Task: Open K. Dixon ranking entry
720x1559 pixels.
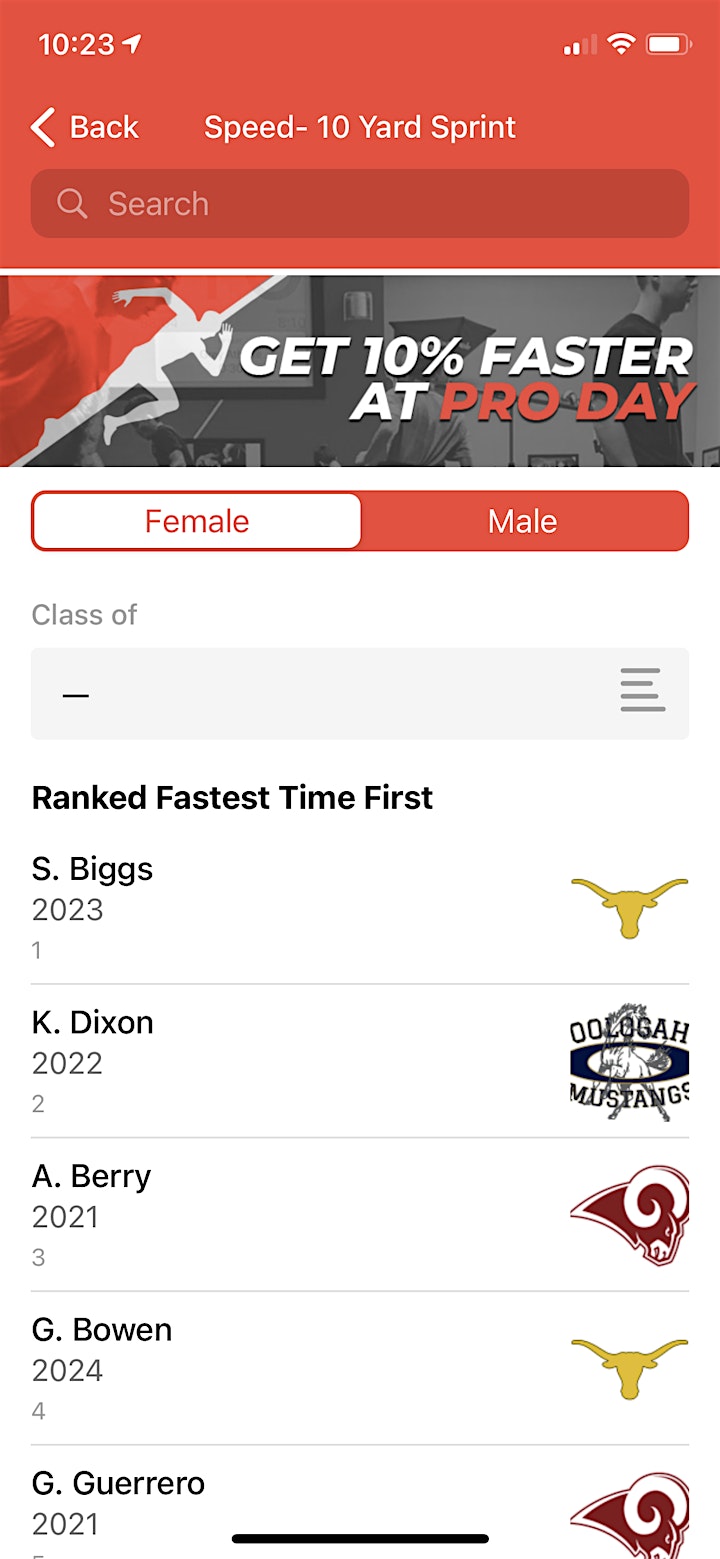Action: (360, 1061)
